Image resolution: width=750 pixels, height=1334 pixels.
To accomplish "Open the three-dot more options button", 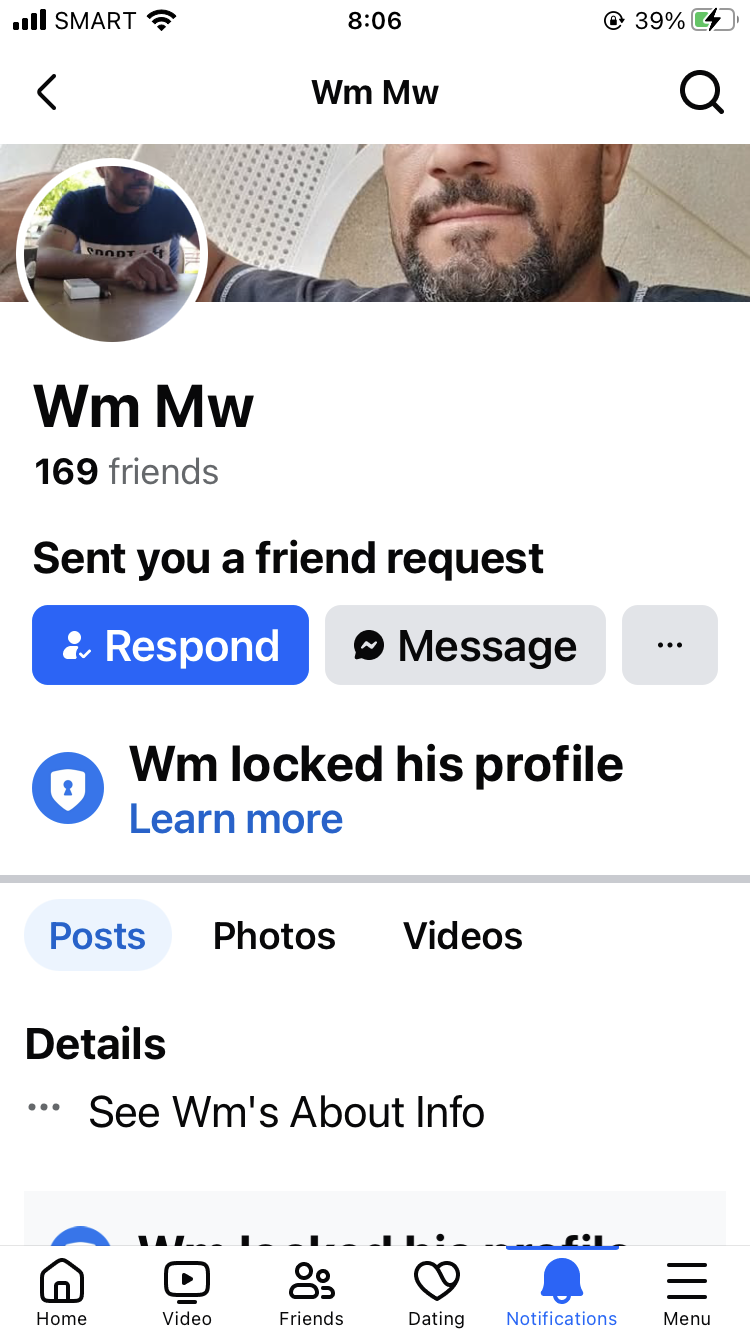I will point(670,645).
